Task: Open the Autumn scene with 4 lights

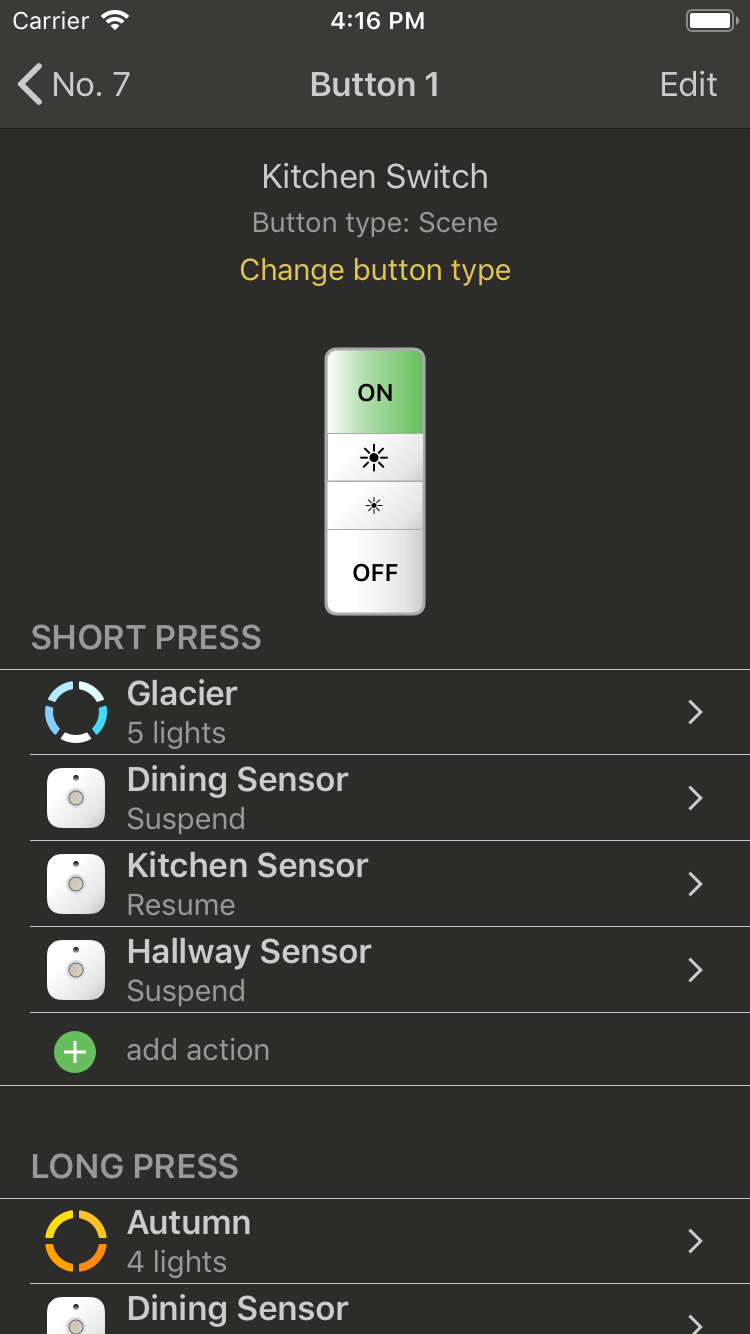Action: coord(375,1241)
